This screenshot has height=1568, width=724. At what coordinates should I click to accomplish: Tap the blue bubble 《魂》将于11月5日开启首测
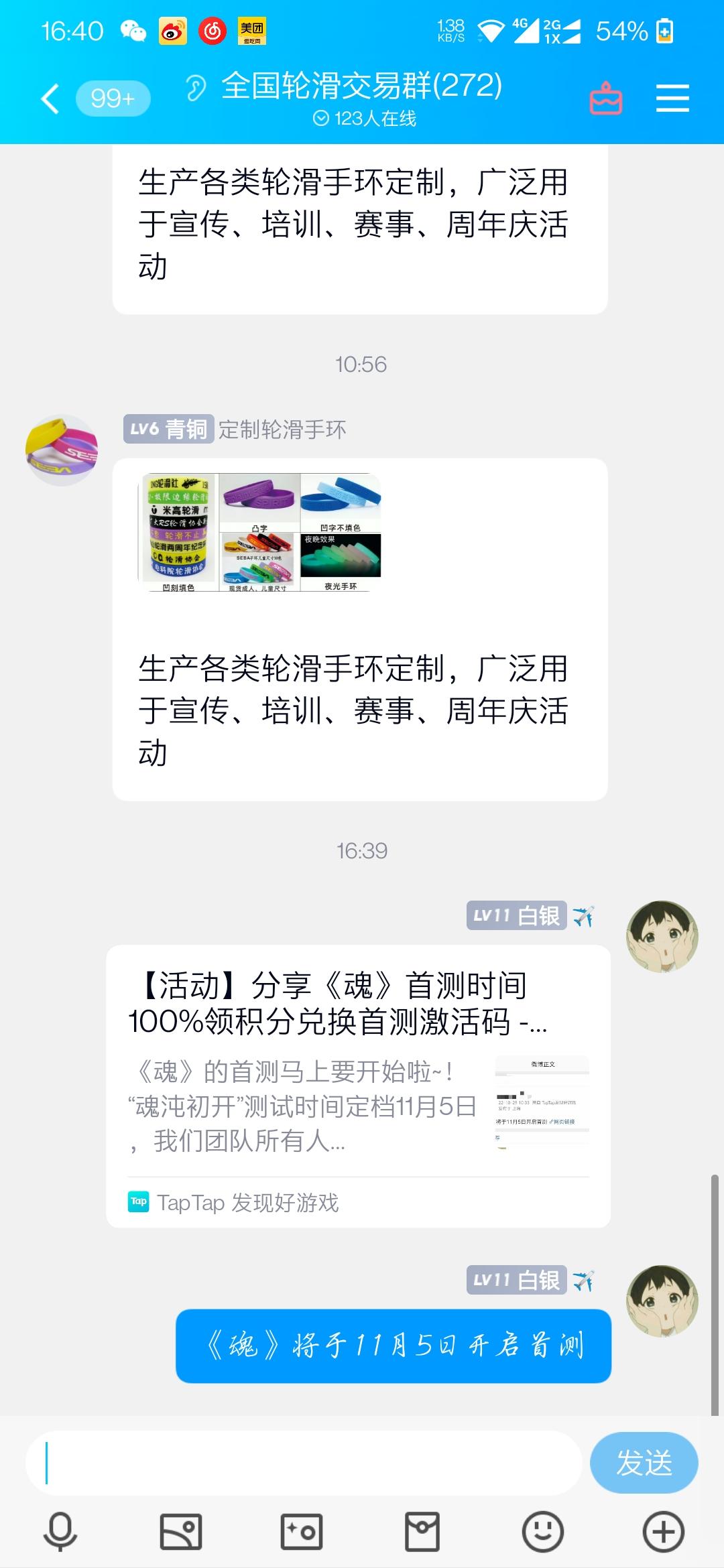(394, 1346)
